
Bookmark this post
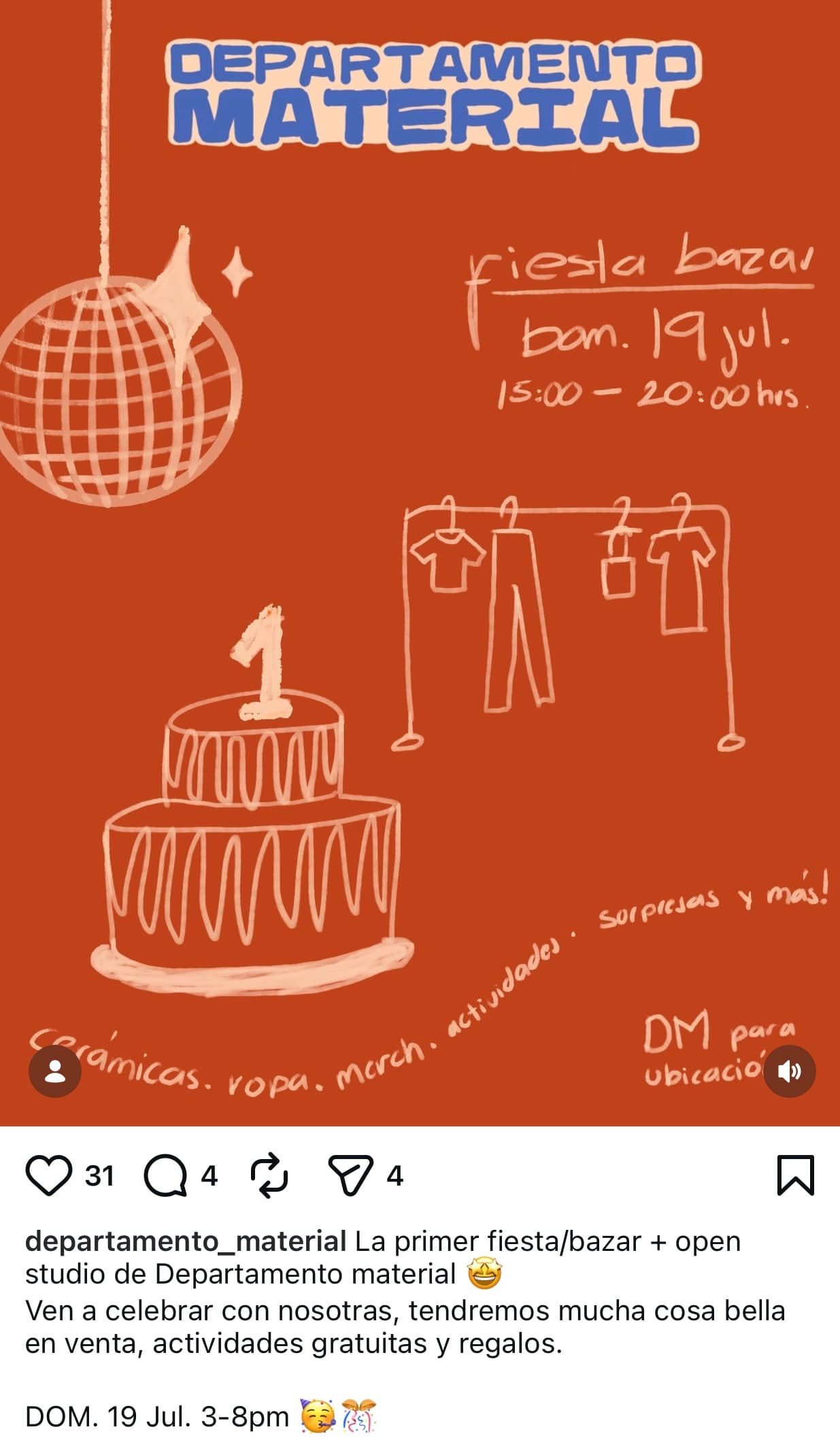795,1175
